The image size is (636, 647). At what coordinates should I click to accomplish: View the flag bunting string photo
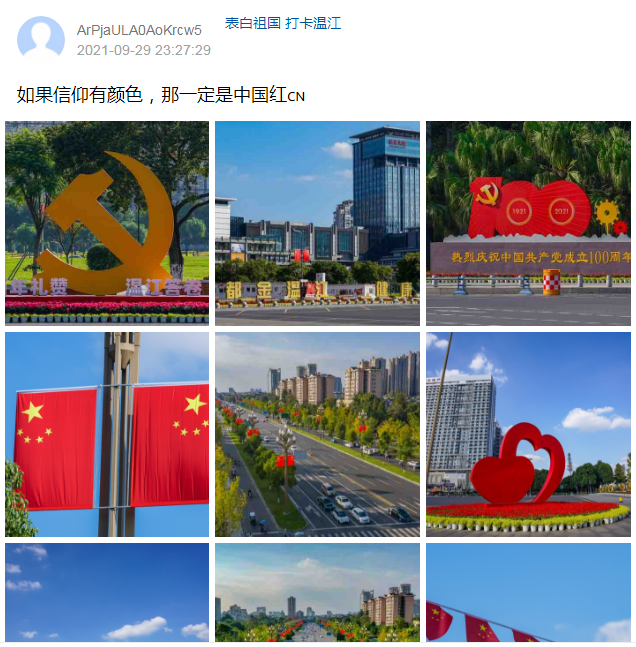point(528,592)
